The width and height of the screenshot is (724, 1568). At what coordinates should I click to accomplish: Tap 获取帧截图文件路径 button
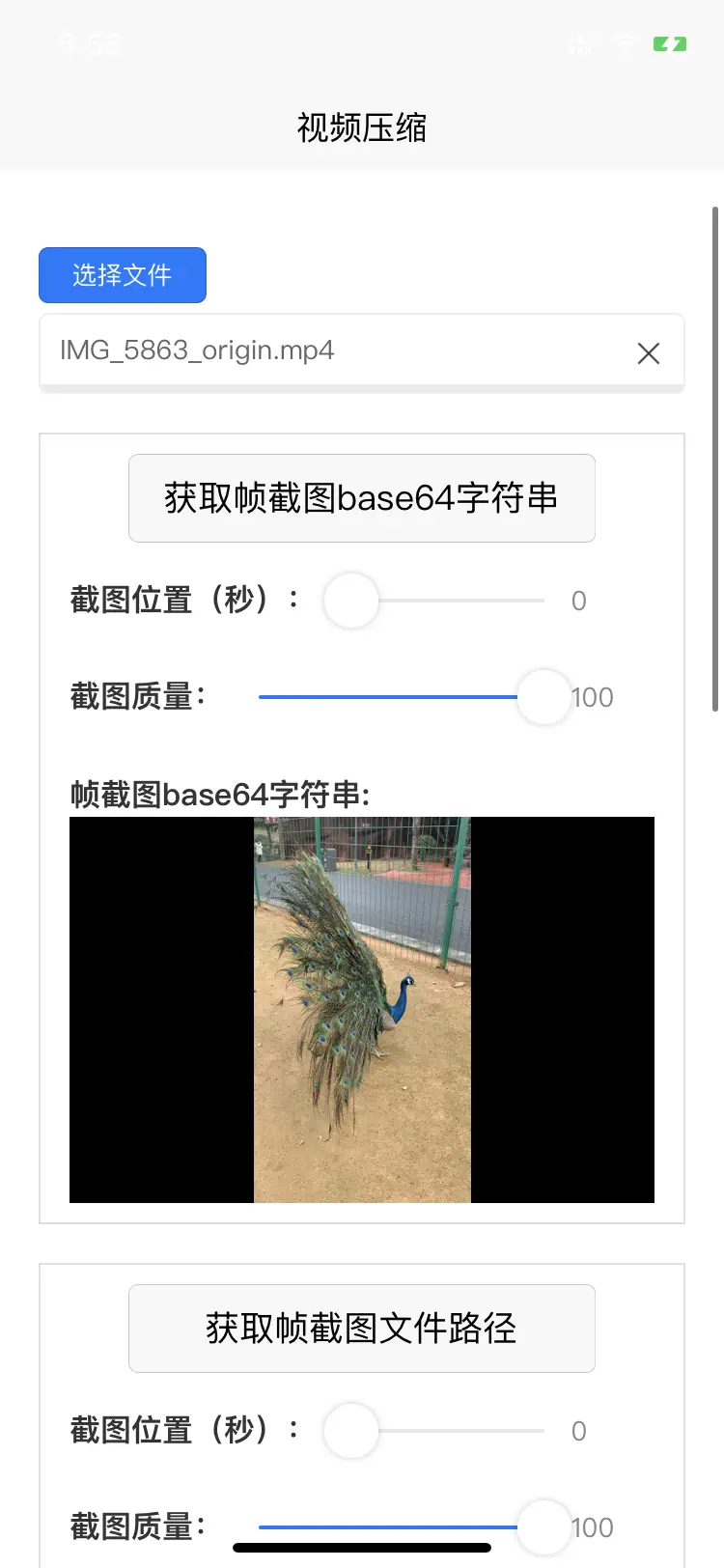(x=362, y=1329)
